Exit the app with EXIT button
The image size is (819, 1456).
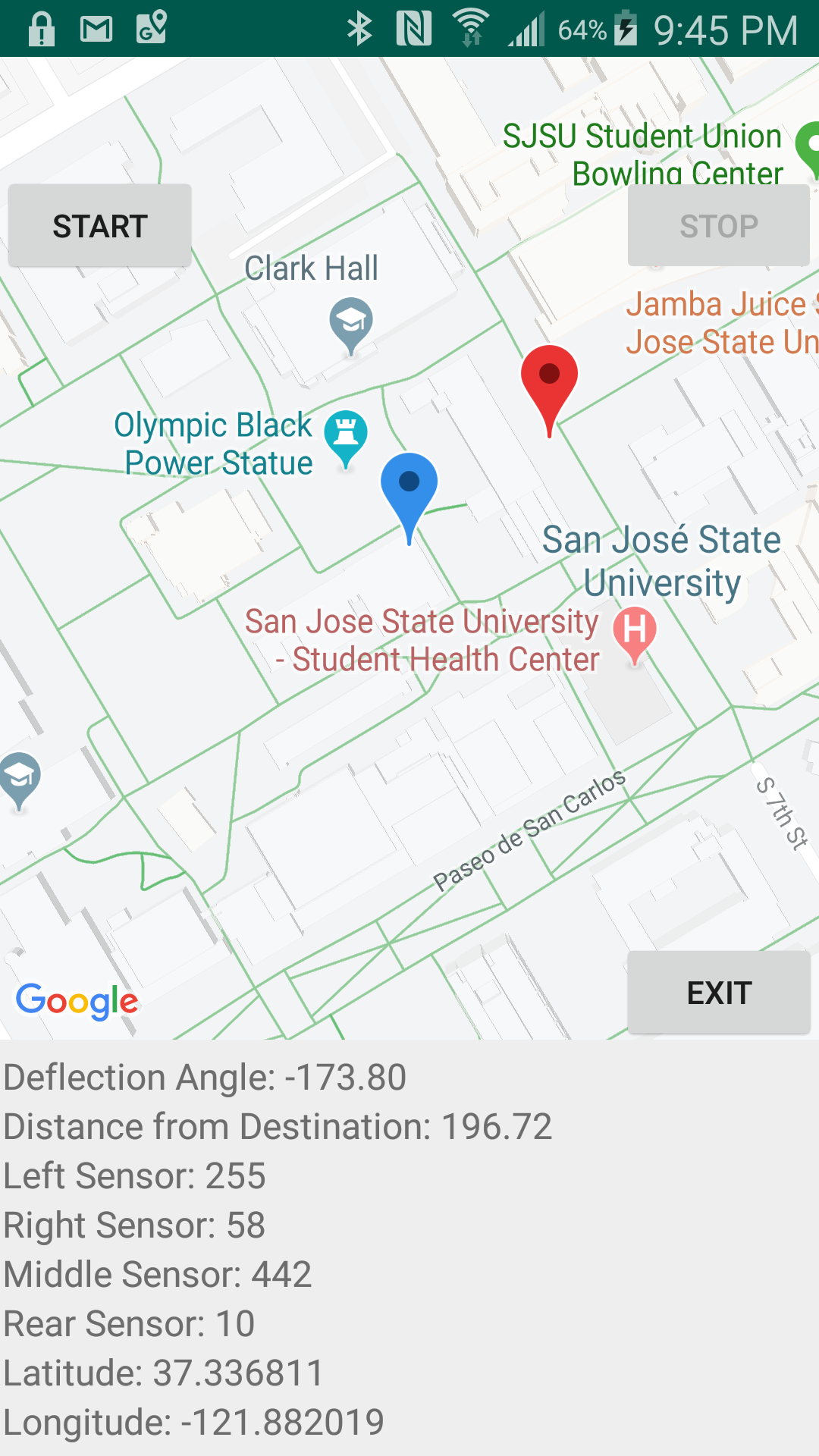point(719,993)
